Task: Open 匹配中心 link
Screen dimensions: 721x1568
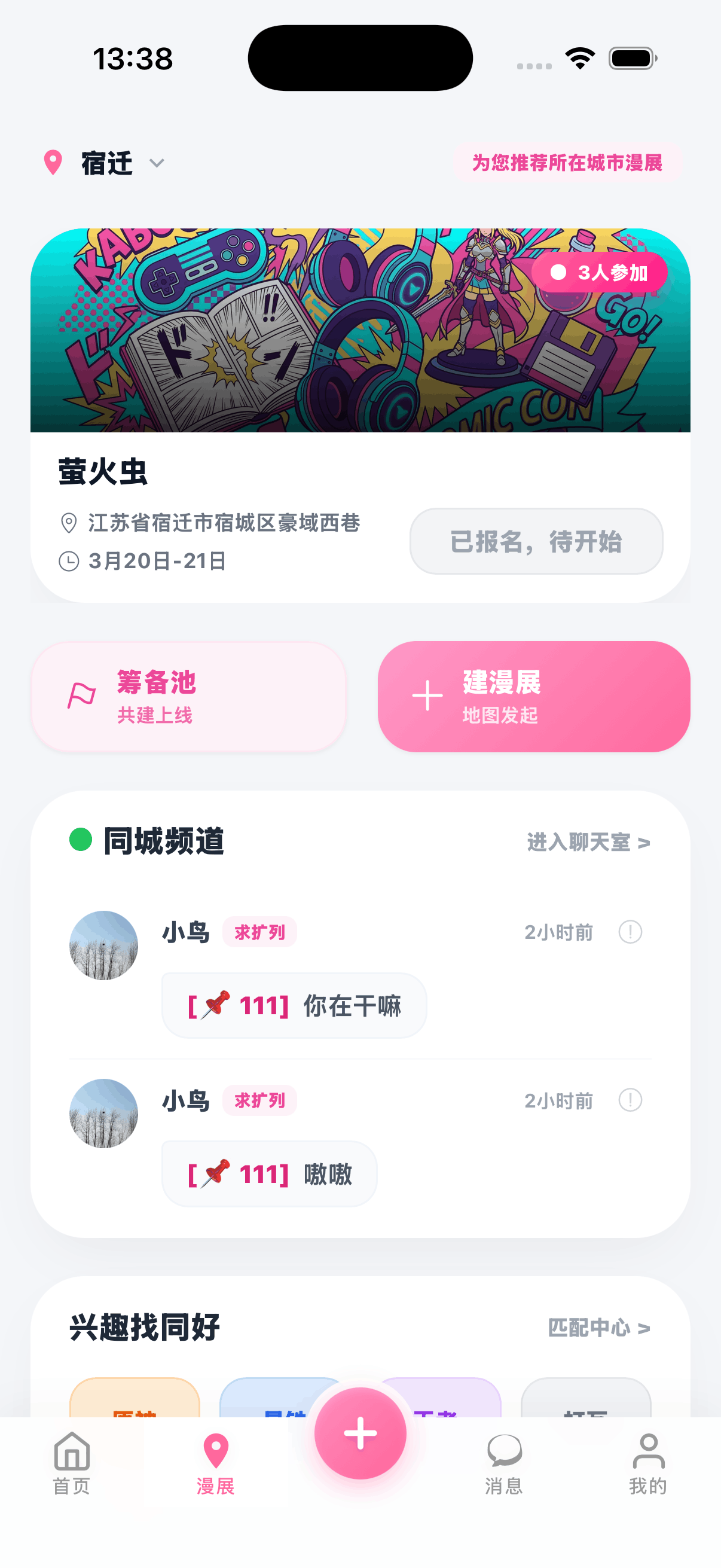Action: 598,1328
